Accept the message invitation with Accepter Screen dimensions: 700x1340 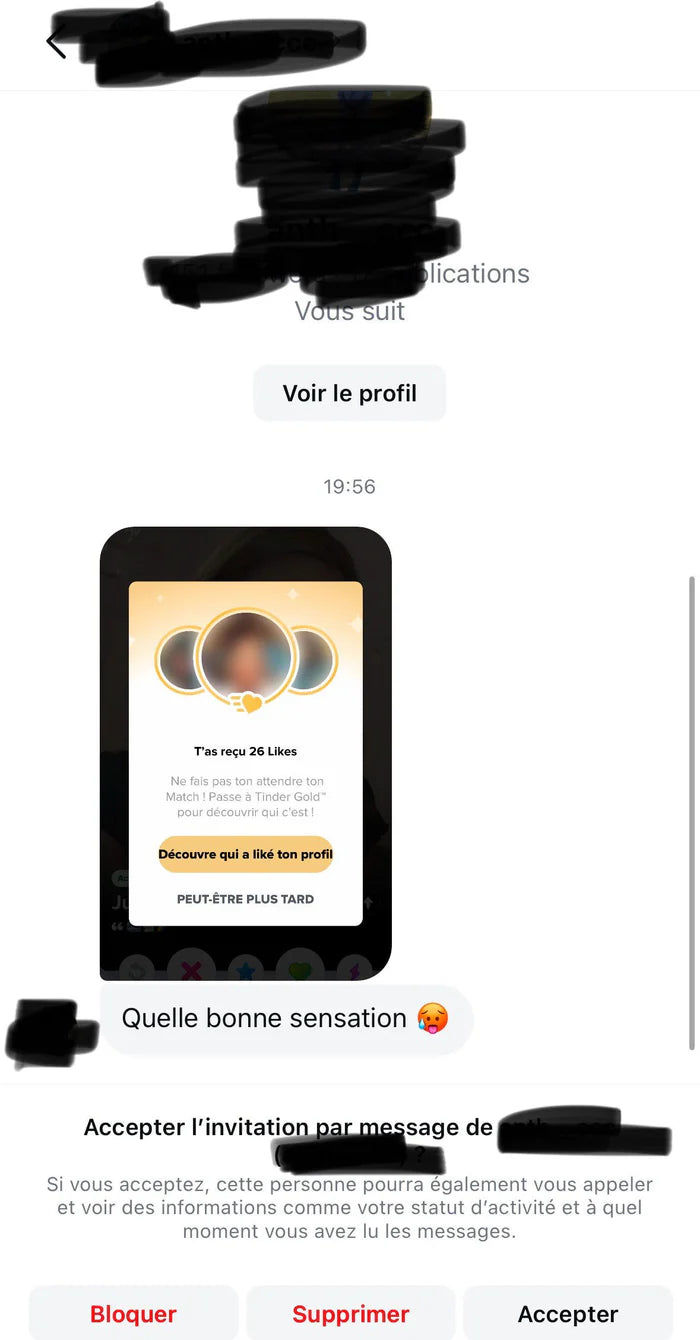[x=567, y=1313]
